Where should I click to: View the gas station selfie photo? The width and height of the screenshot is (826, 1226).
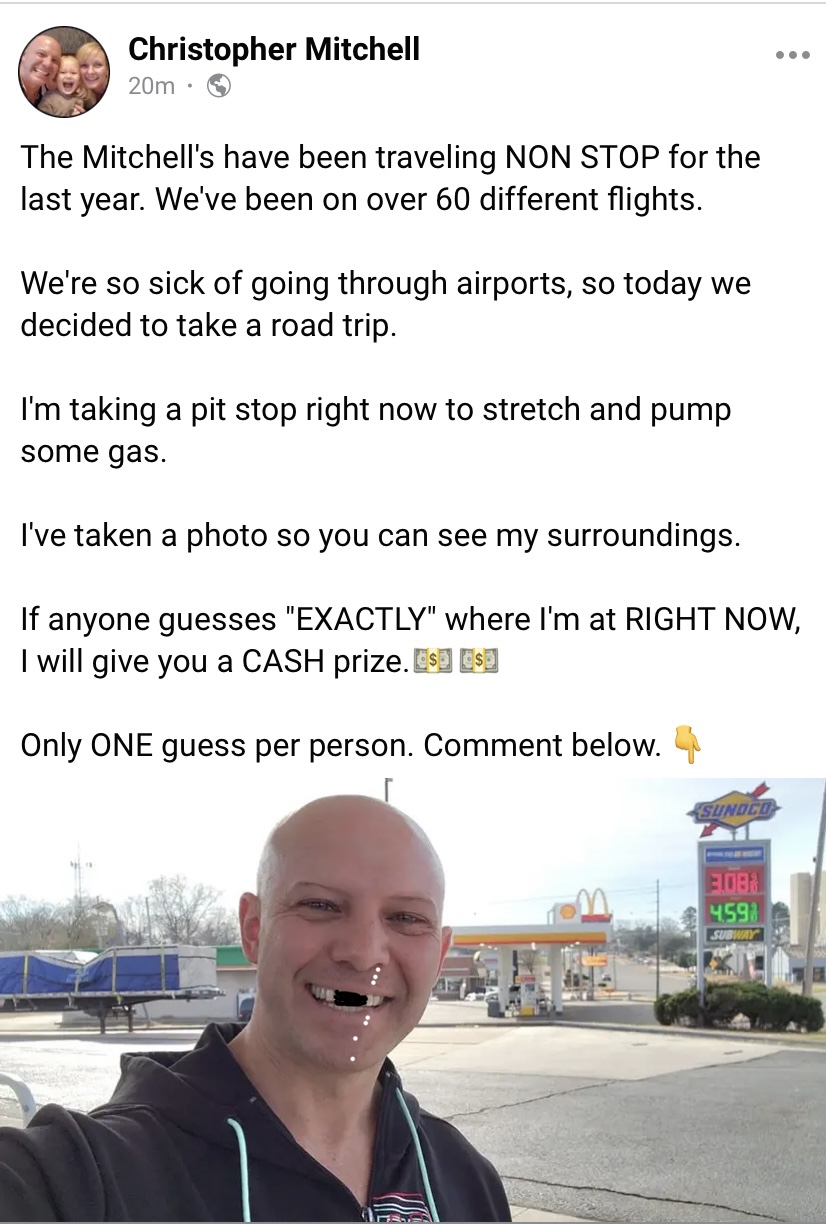pos(413,1000)
